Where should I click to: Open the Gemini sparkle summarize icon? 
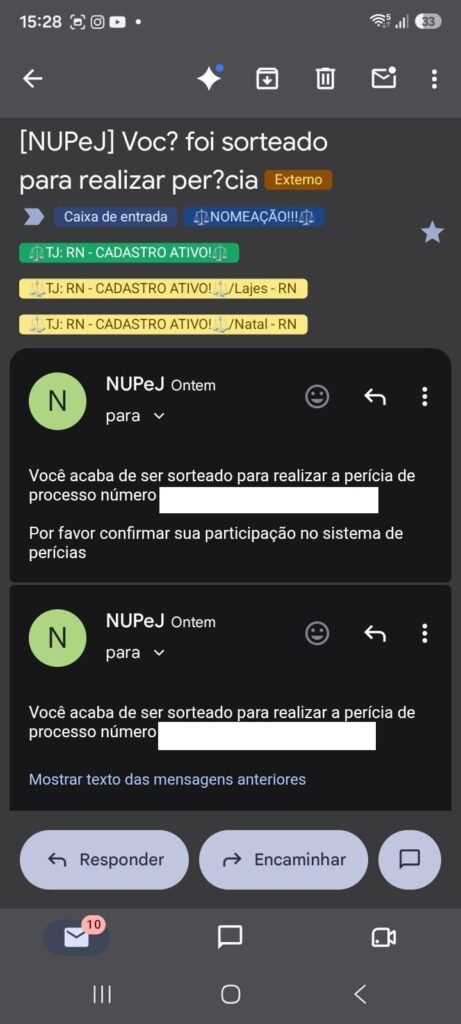pyautogui.click(x=210, y=78)
